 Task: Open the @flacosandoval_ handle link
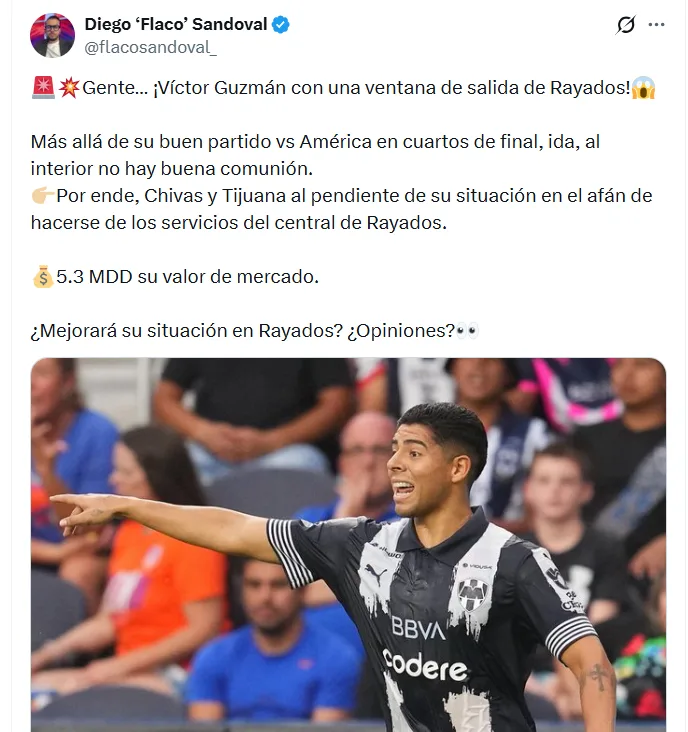pos(150,46)
